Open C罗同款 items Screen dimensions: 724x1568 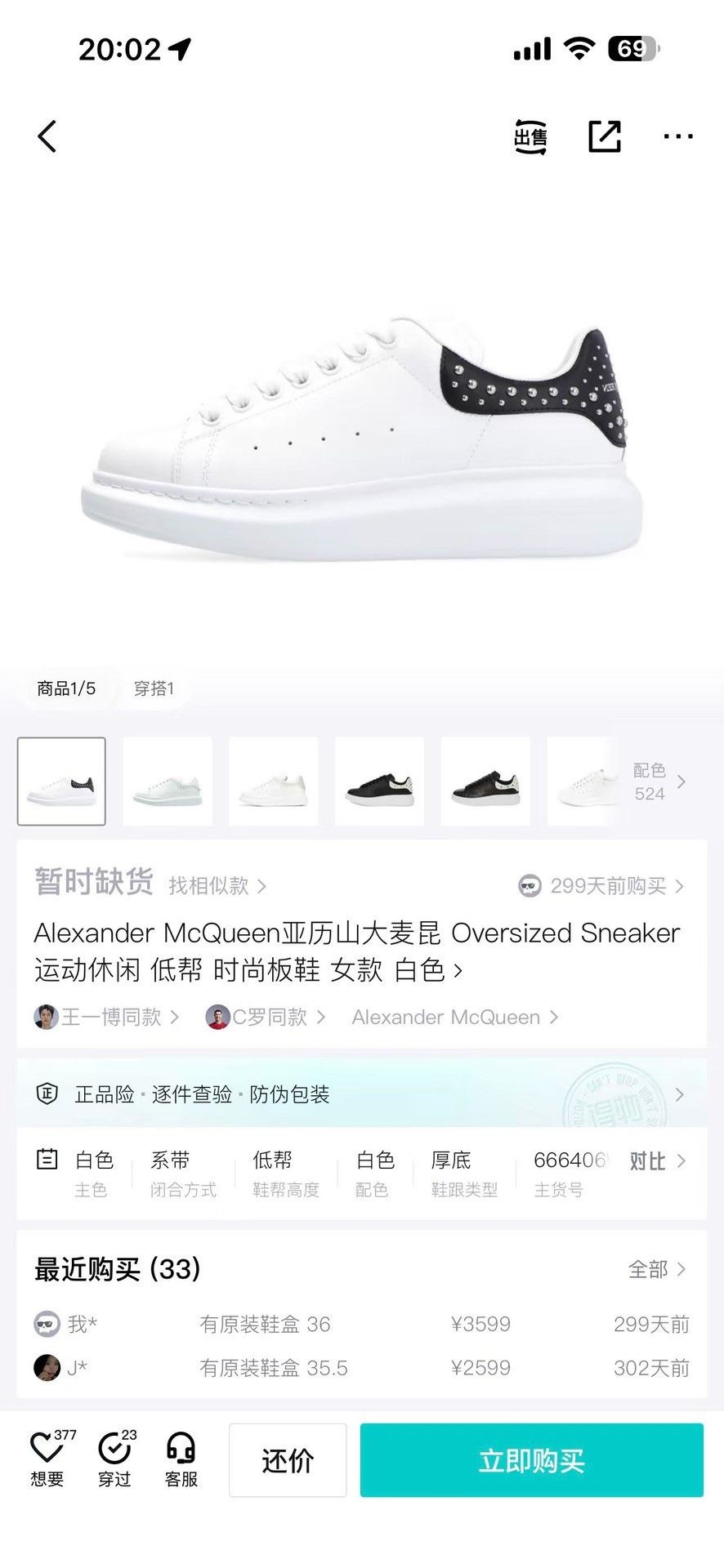point(266,1017)
